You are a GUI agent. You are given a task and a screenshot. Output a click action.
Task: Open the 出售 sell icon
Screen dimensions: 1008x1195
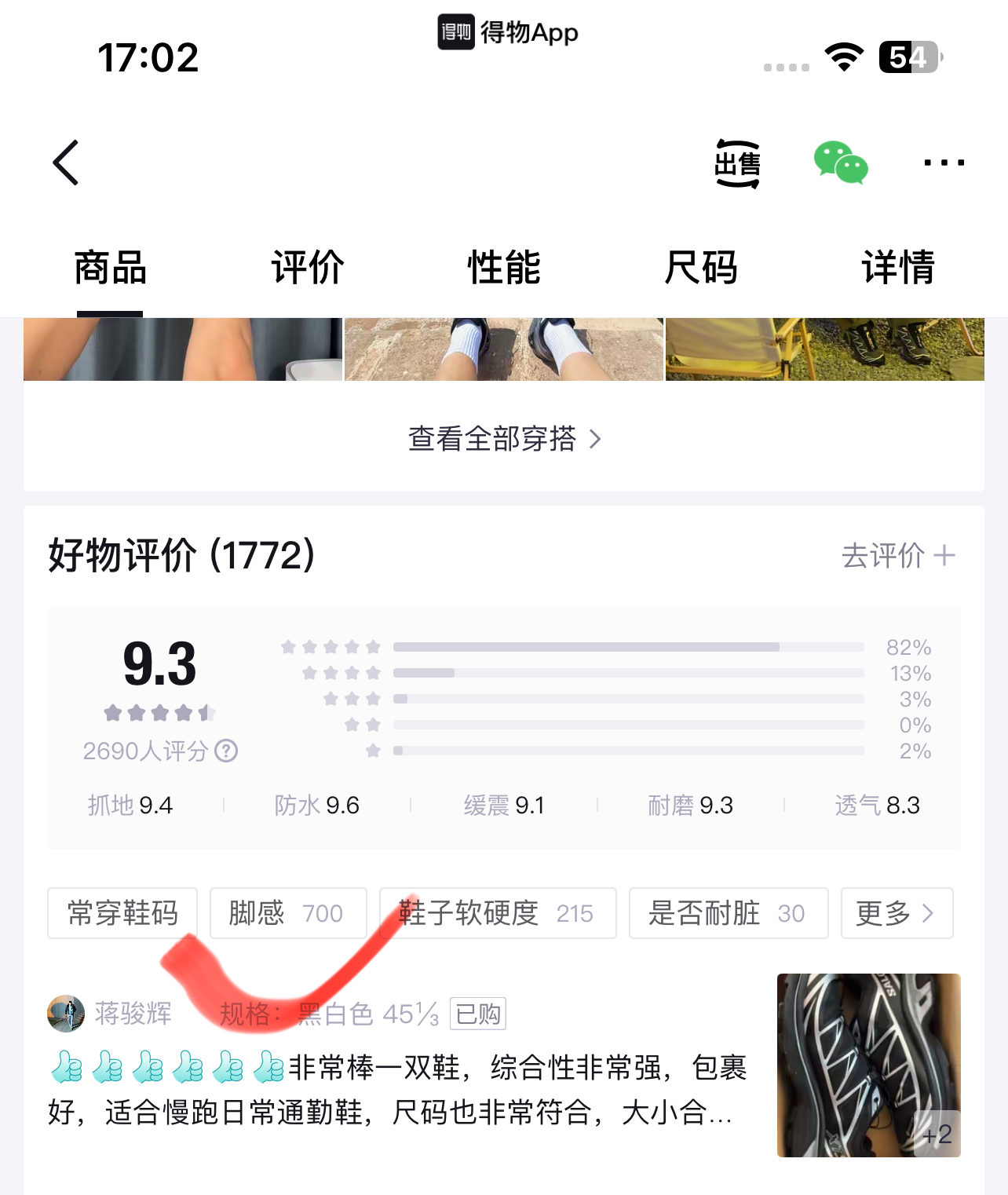coord(737,164)
